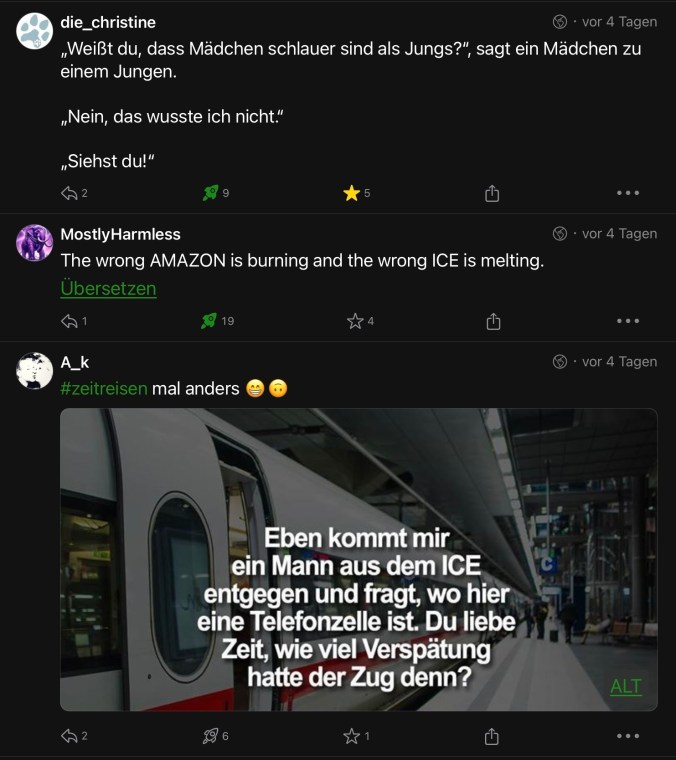
Task: Show ALT text of A_k's image
Action: click(626, 686)
